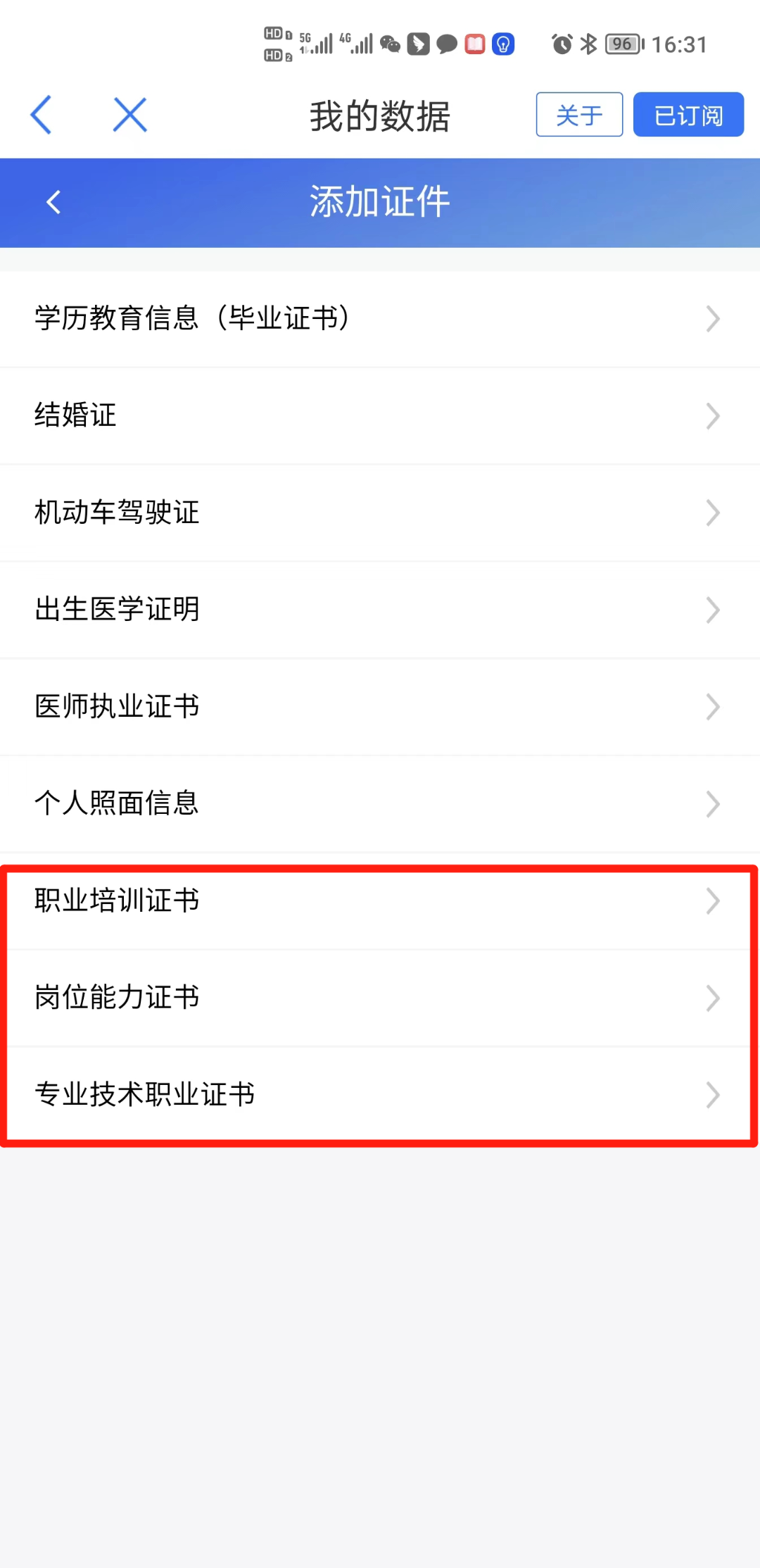Close the page with the X icon
This screenshot has height=1568, width=760.
pos(130,115)
